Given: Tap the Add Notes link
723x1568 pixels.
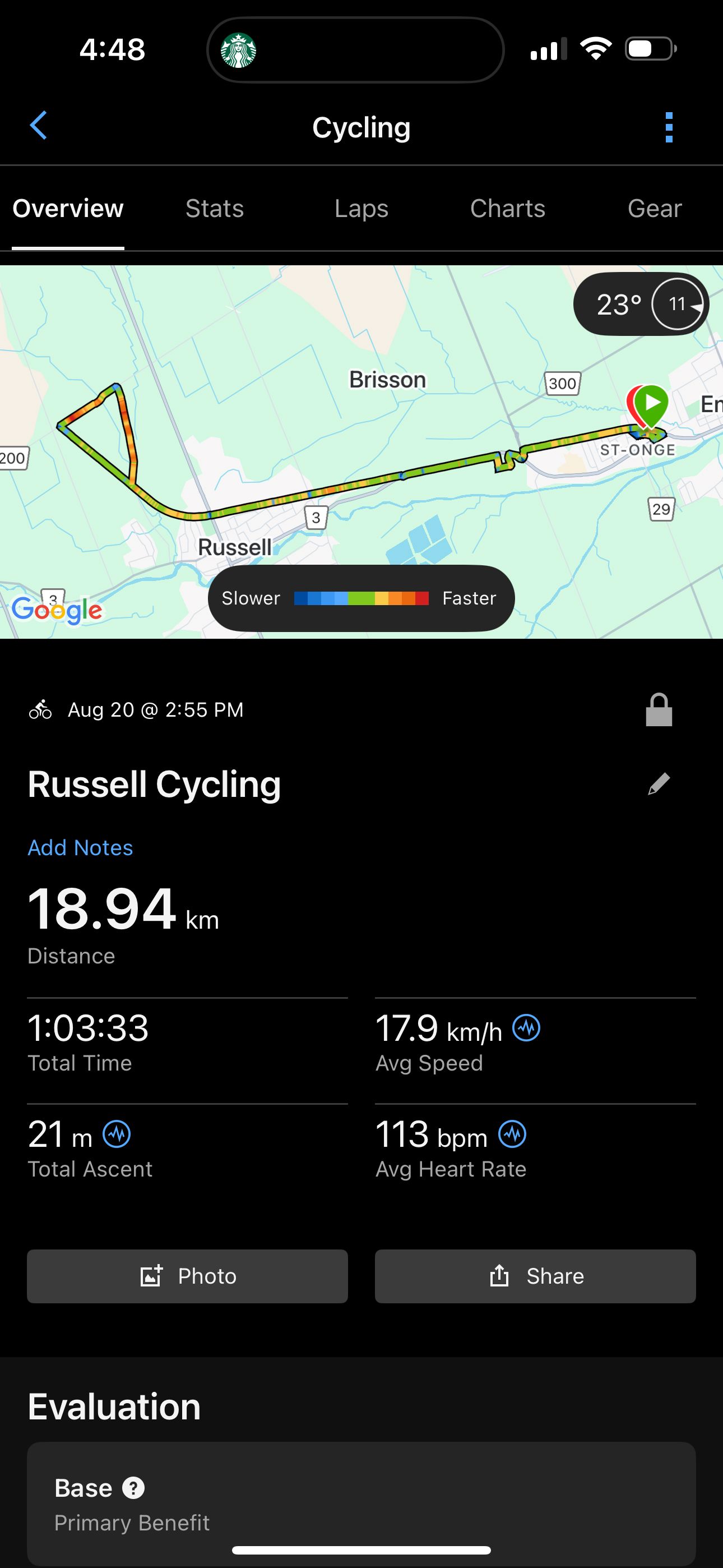Looking at the screenshot, I should pos(80,847).
